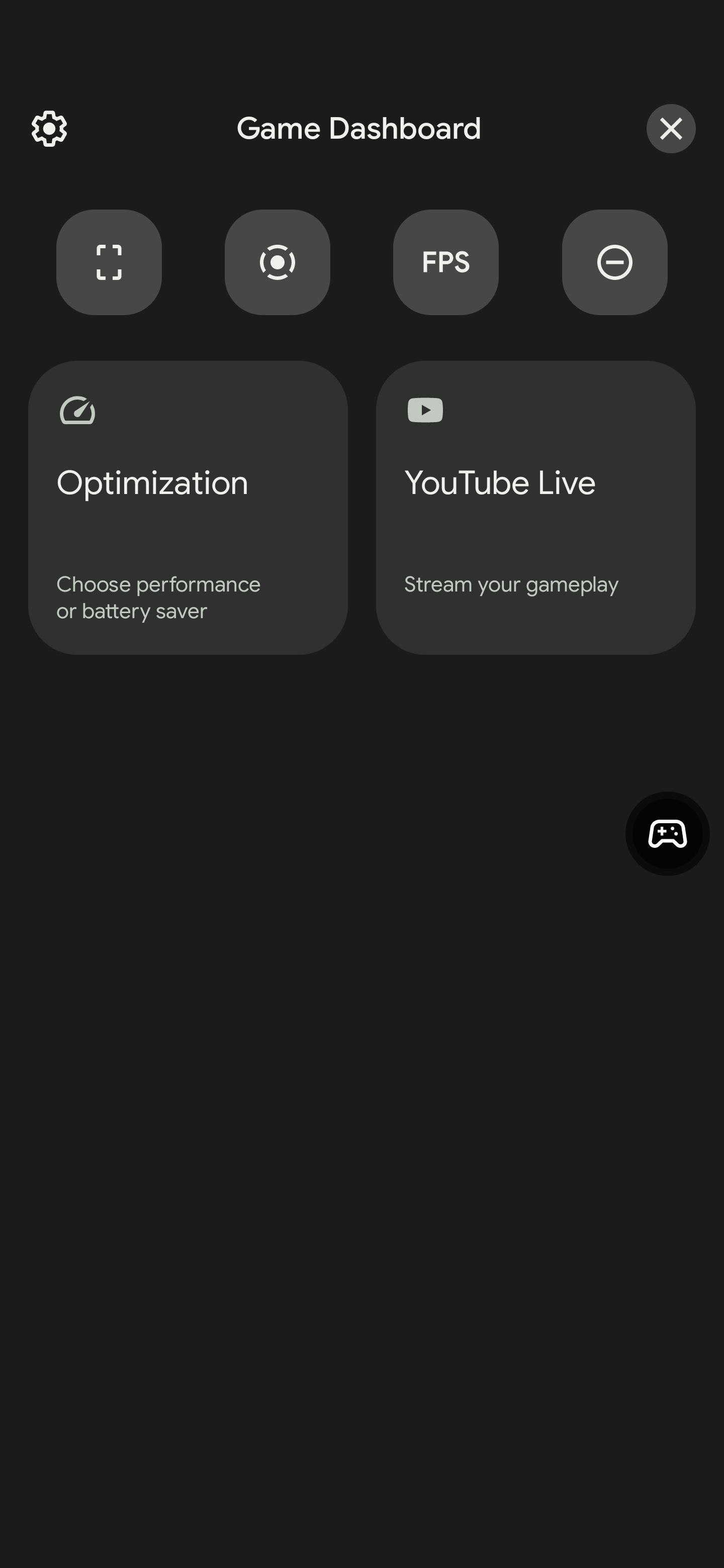Tap the floating game controller button
Image resolution: width=724 pixels, height=1568 pixels.
tap(667, 833)
